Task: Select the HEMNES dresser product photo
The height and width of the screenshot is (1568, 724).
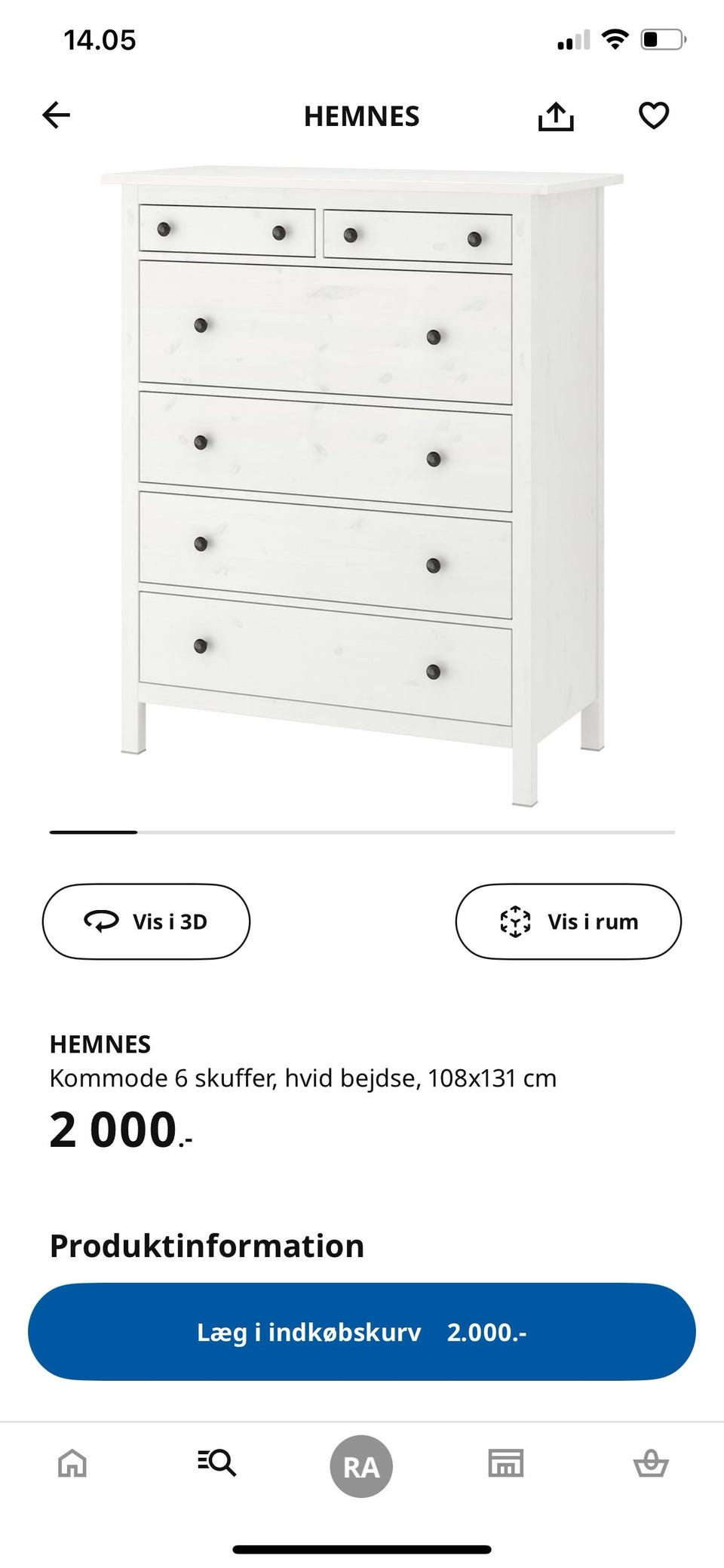Action: pyautogui.click(x=362, y=483)
